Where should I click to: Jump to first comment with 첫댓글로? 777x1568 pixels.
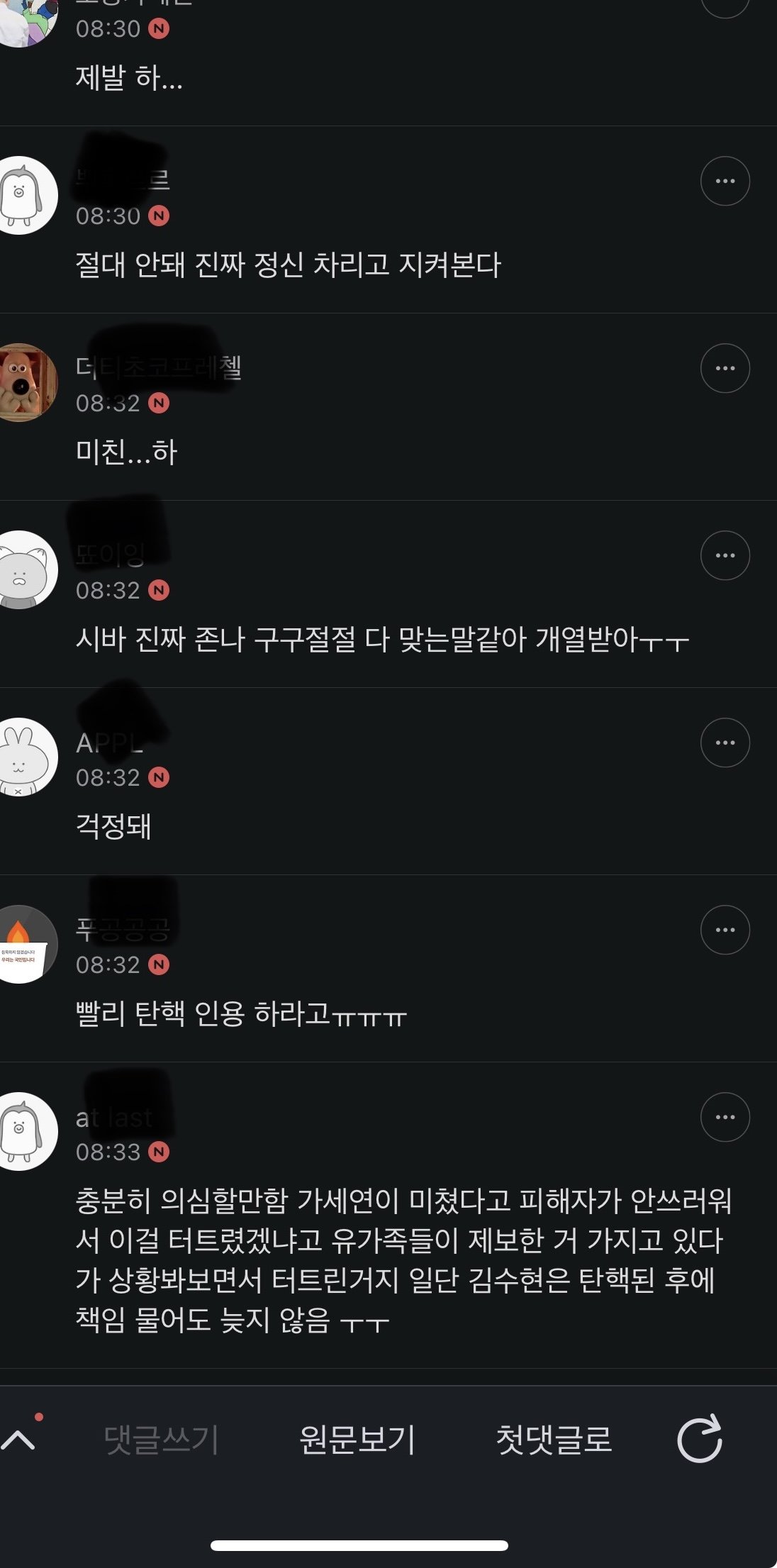pyautogui.click(x=553, y=1440)
